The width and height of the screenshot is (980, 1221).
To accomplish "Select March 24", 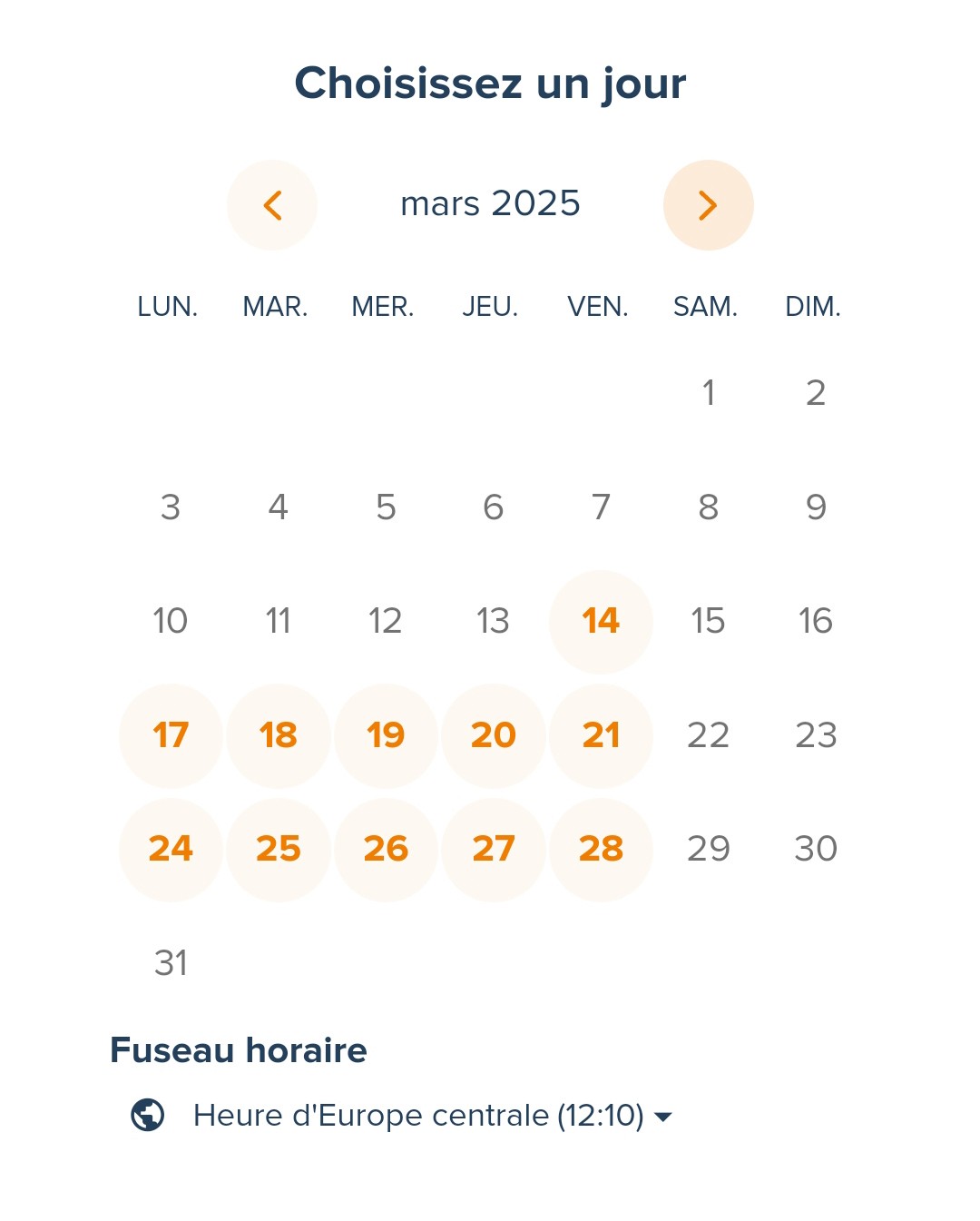I will coord(171,850).
